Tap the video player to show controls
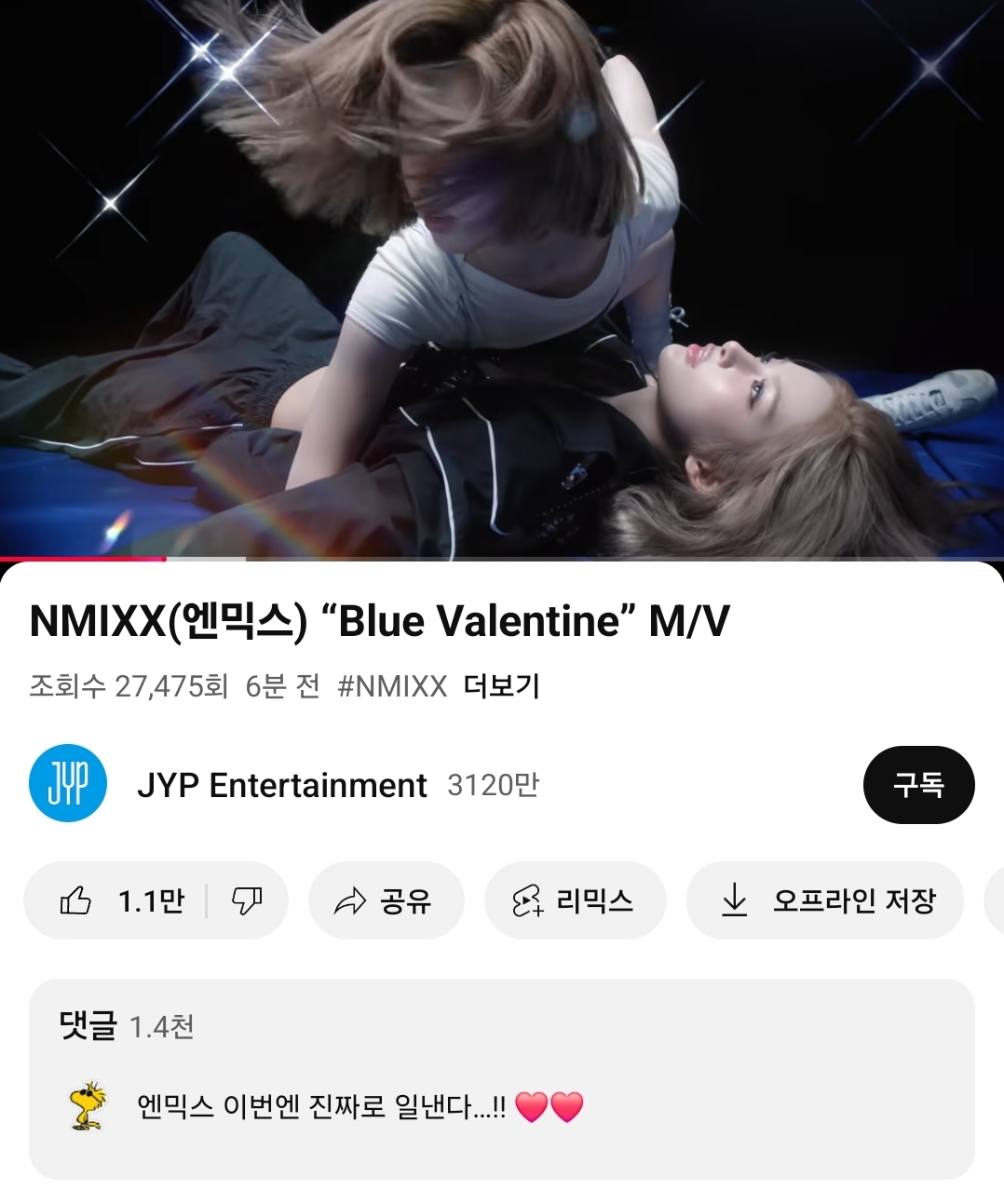 coord(502,279)
